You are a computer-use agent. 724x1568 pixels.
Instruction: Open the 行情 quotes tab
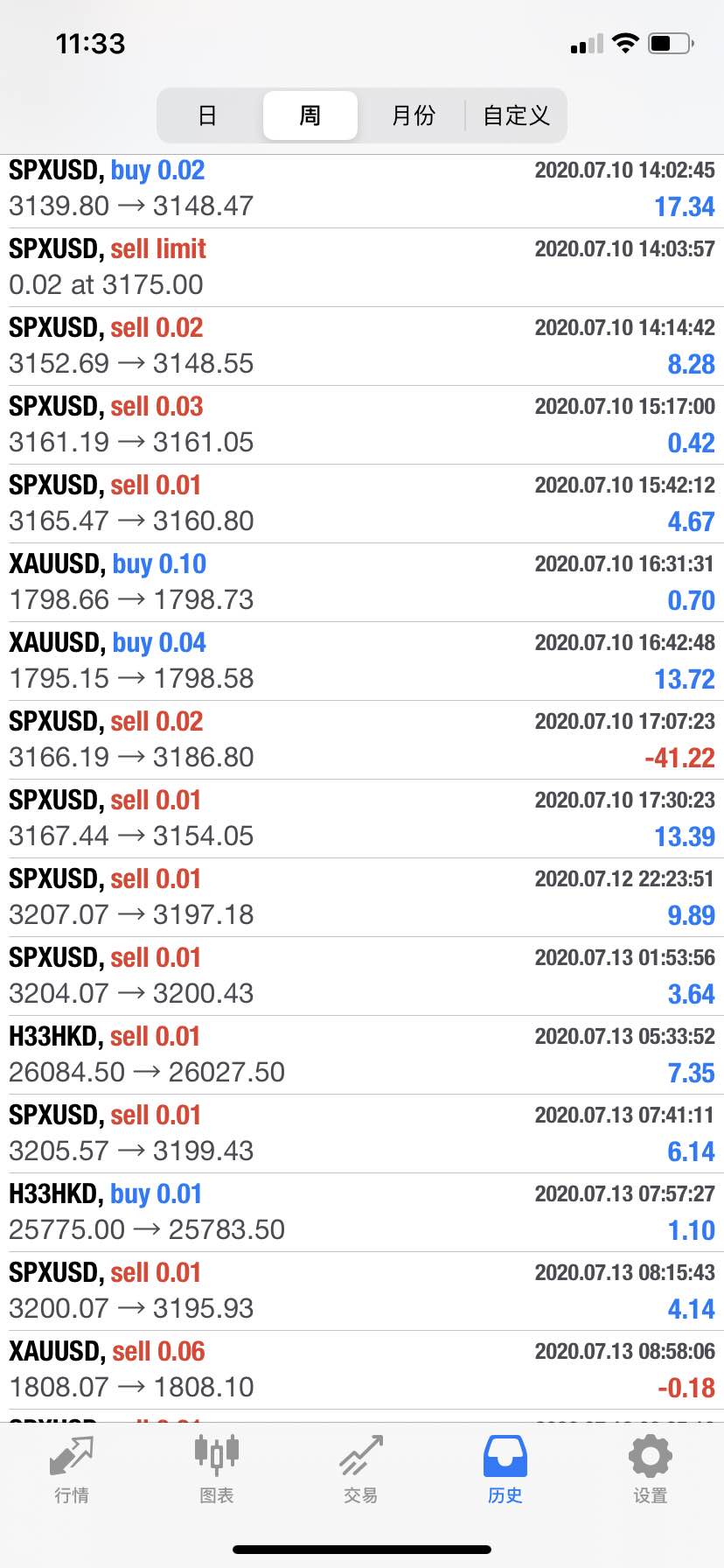[72, 1469]
